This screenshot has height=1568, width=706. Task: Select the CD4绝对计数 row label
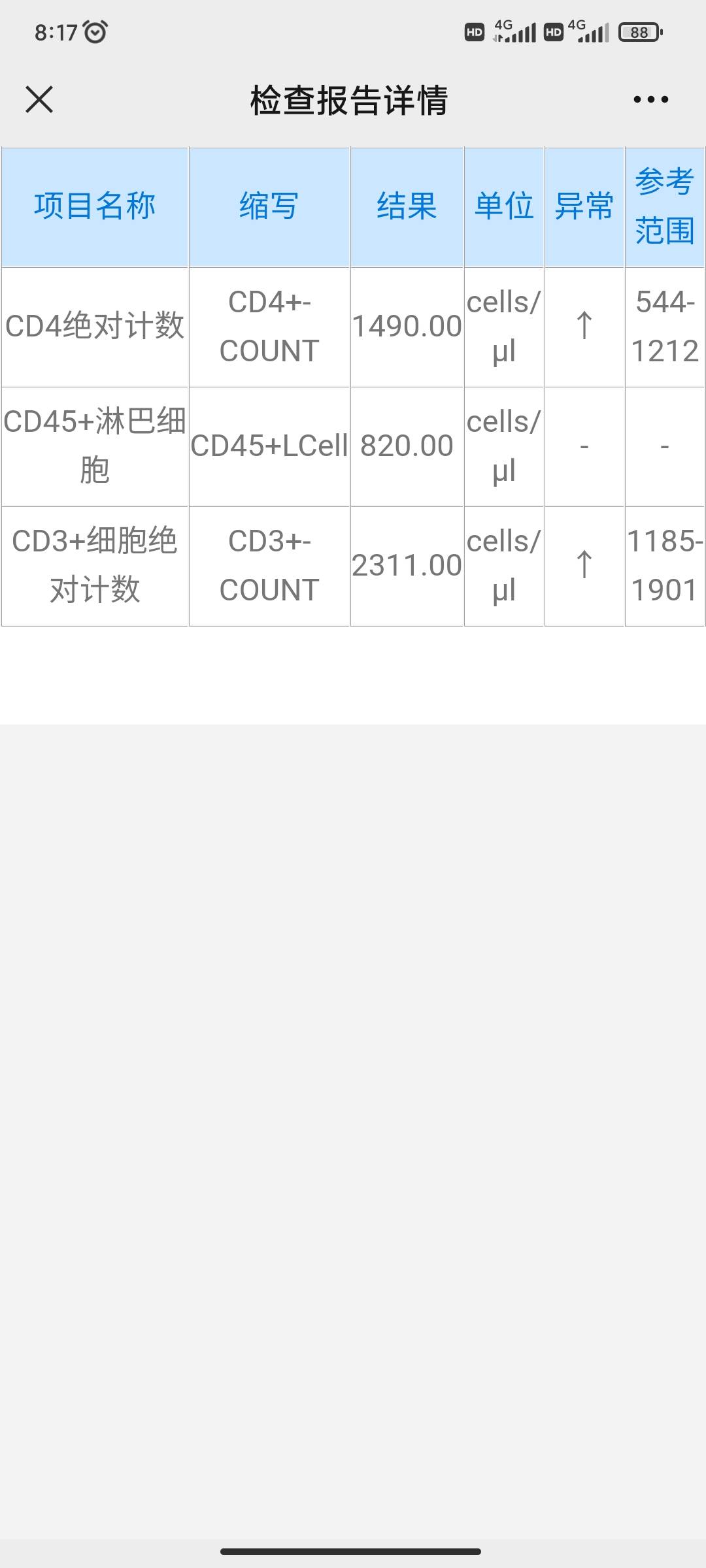pyautogui.click(x=95, y=327)
